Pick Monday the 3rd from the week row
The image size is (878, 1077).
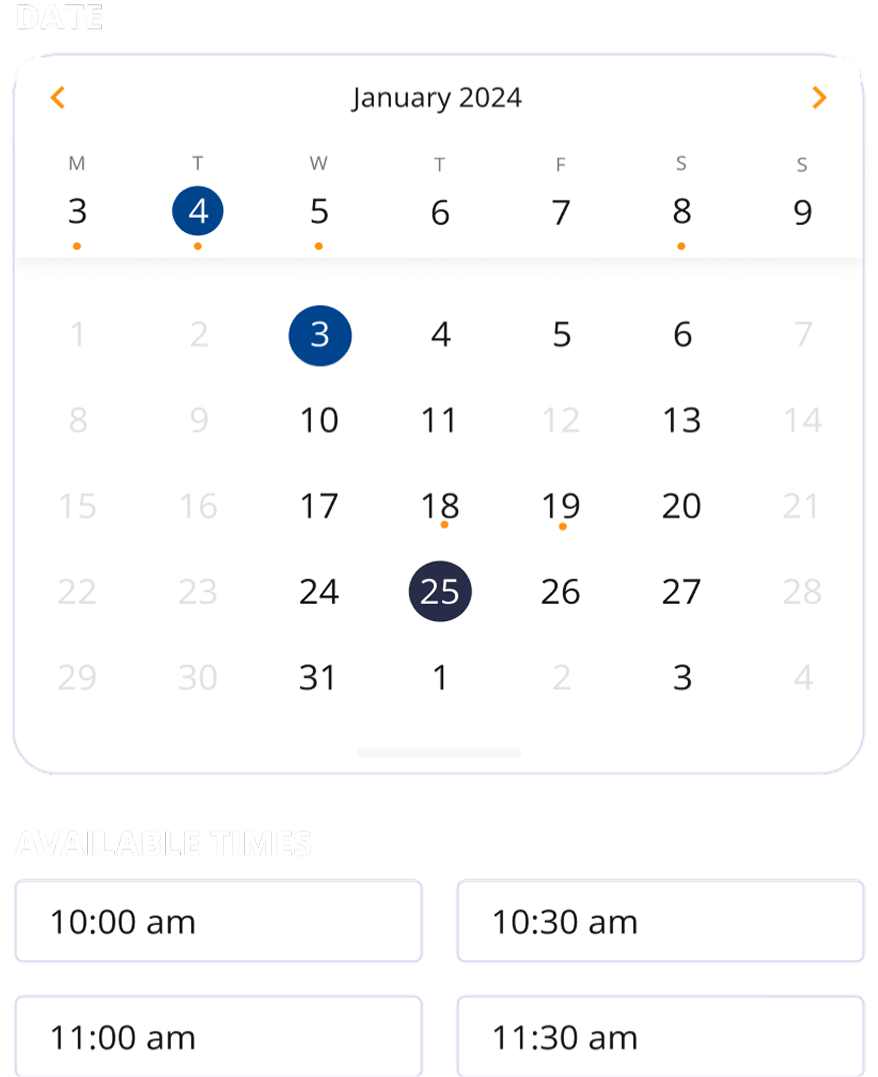tap(77, 211)
